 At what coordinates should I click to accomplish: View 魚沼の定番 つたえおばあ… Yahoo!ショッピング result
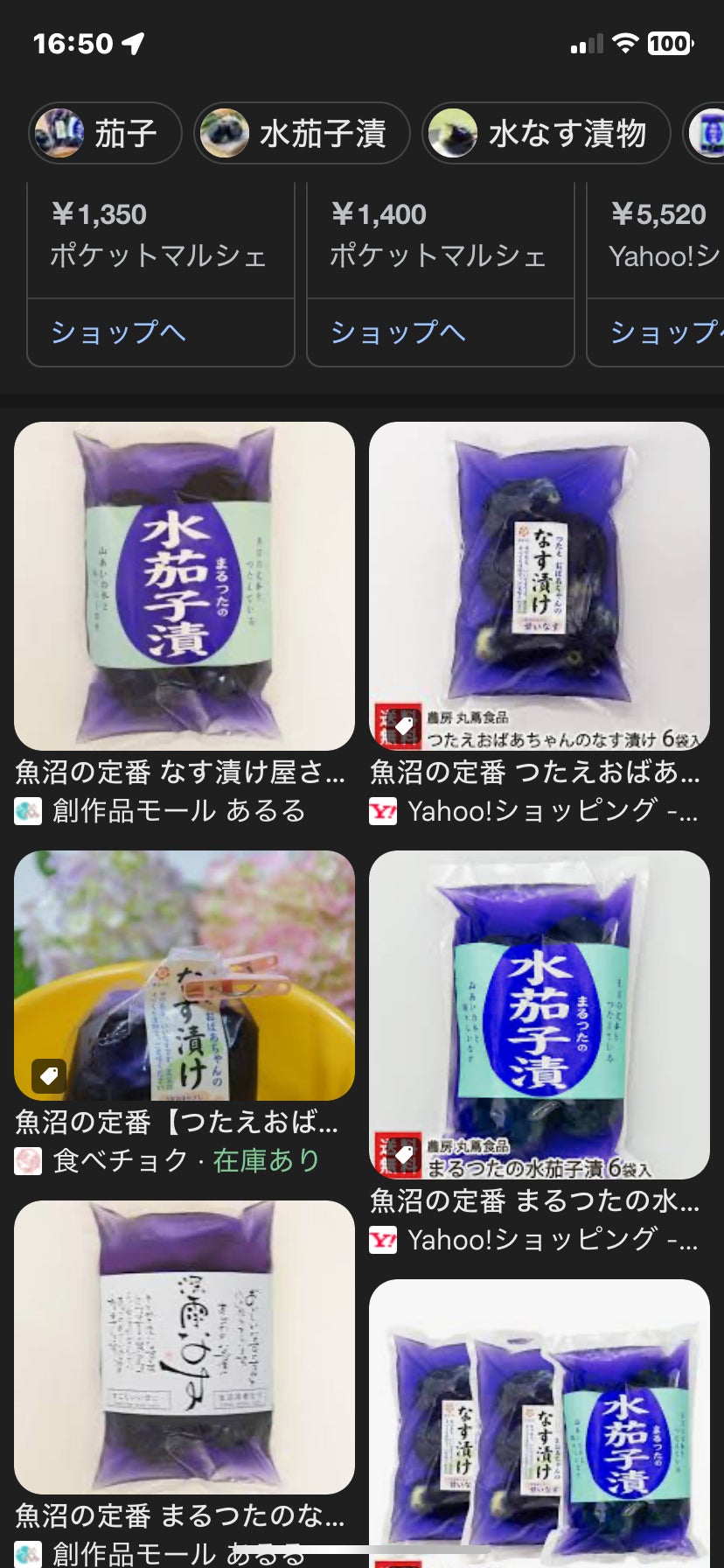(539, 586)
